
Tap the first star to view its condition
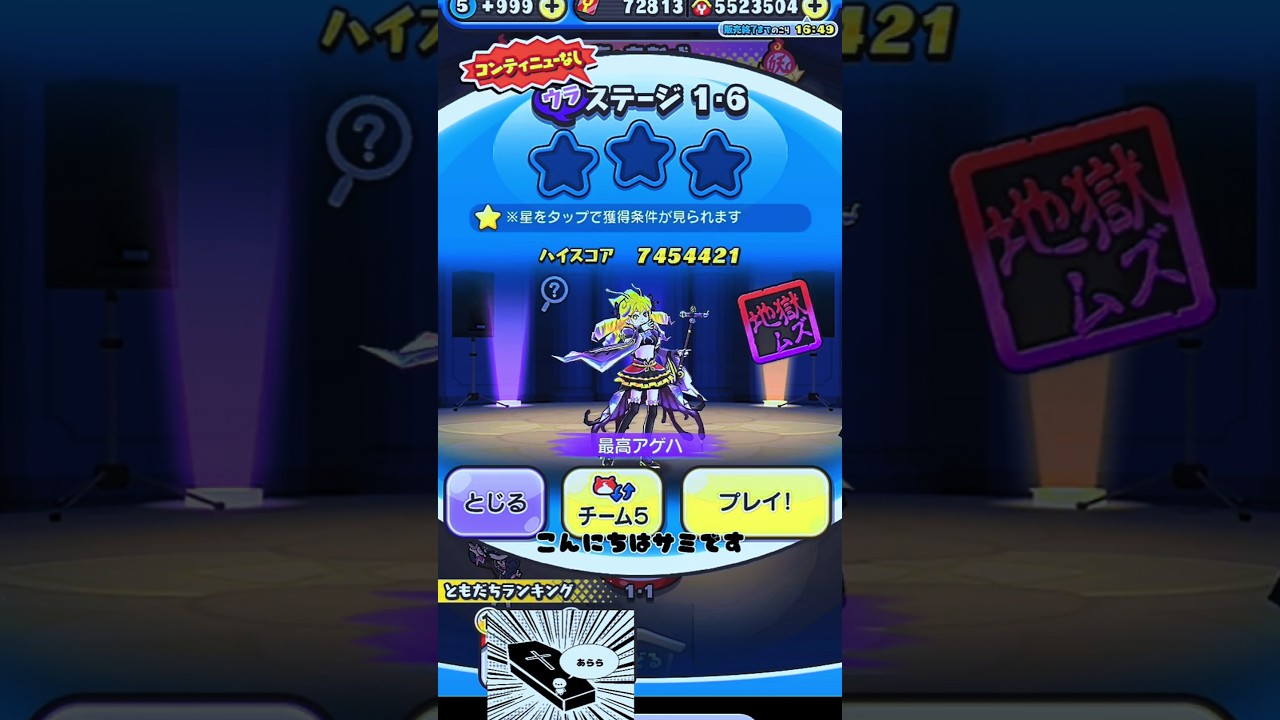[563, 163]
